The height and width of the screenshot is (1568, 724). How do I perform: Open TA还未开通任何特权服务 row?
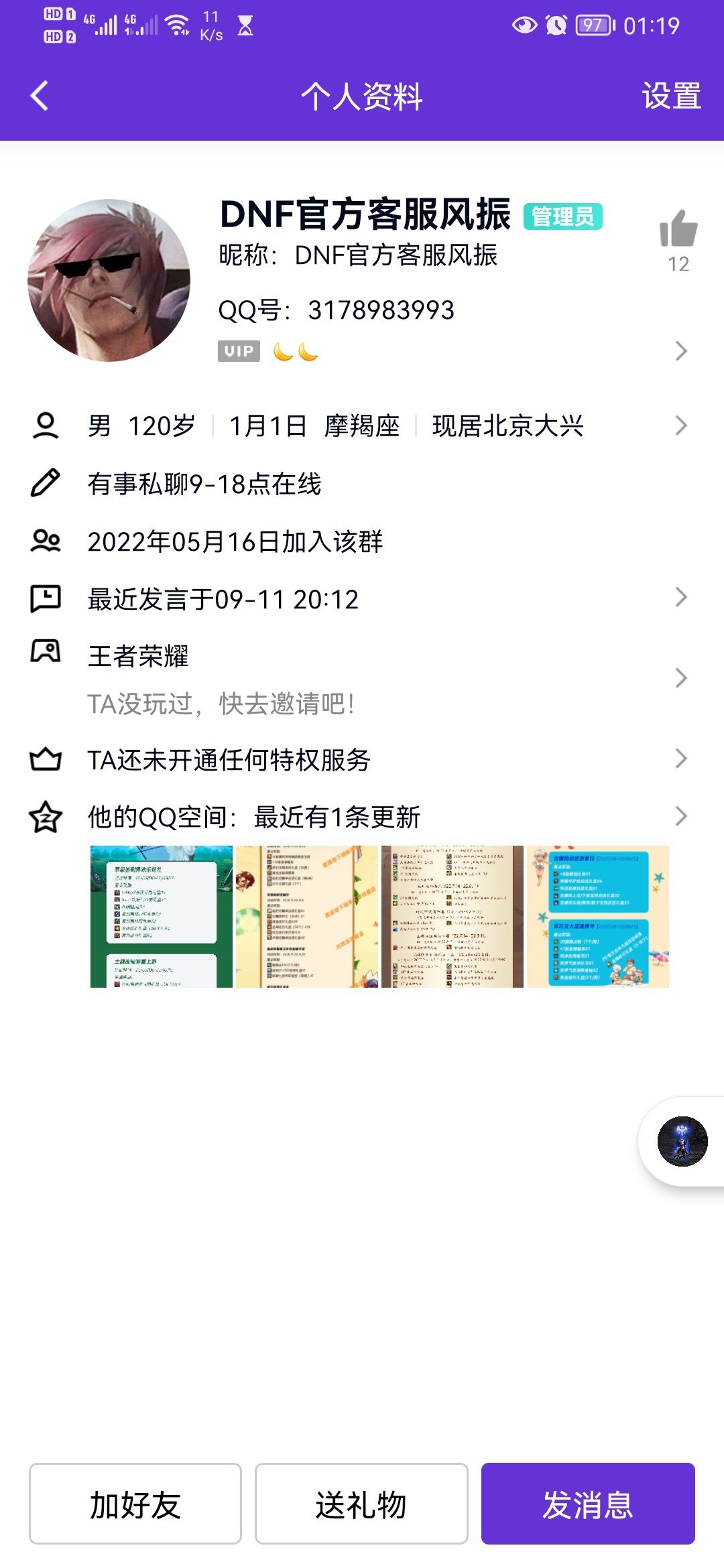(x=362, y=759)
